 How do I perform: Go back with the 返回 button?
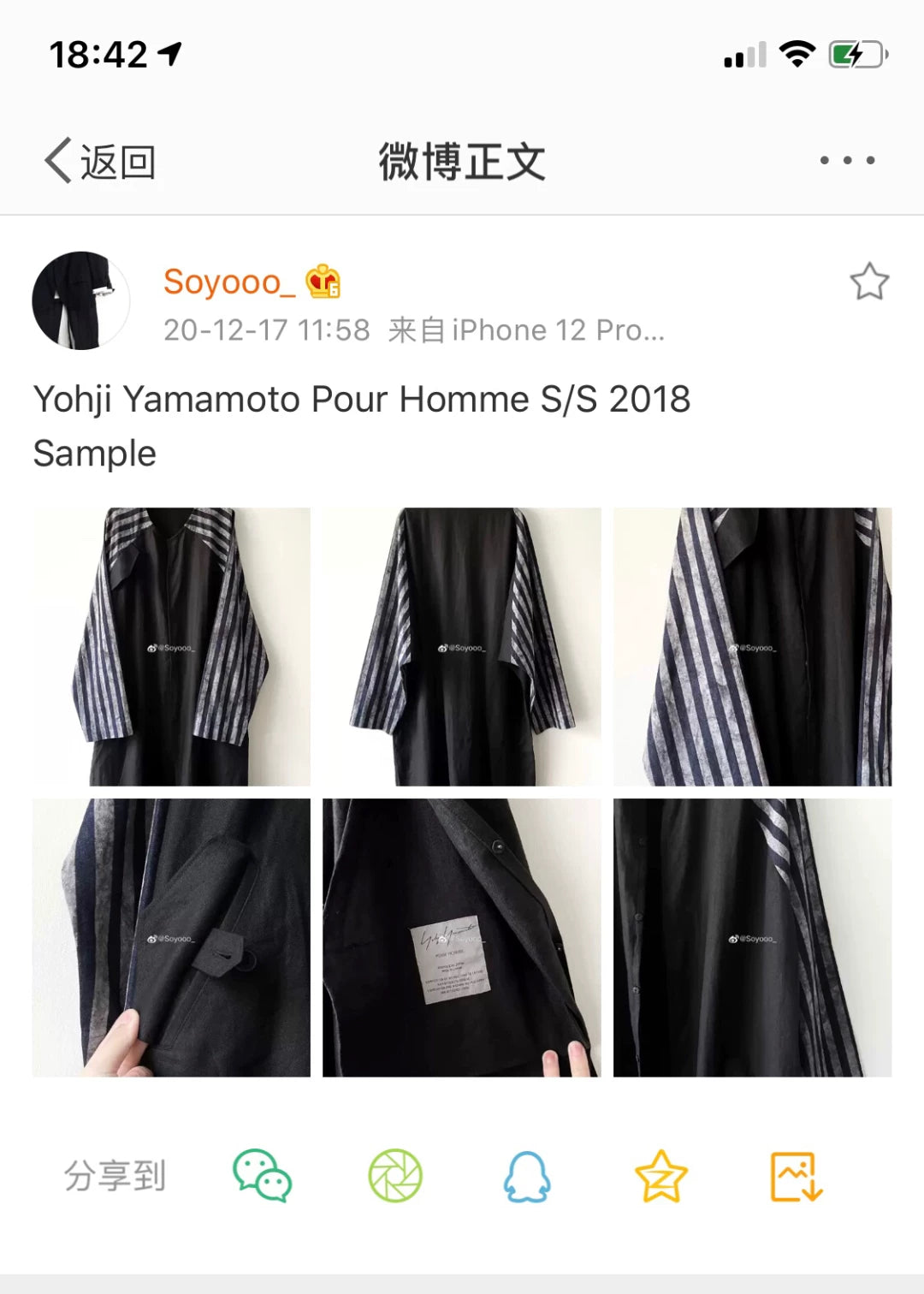coord(99,161)
